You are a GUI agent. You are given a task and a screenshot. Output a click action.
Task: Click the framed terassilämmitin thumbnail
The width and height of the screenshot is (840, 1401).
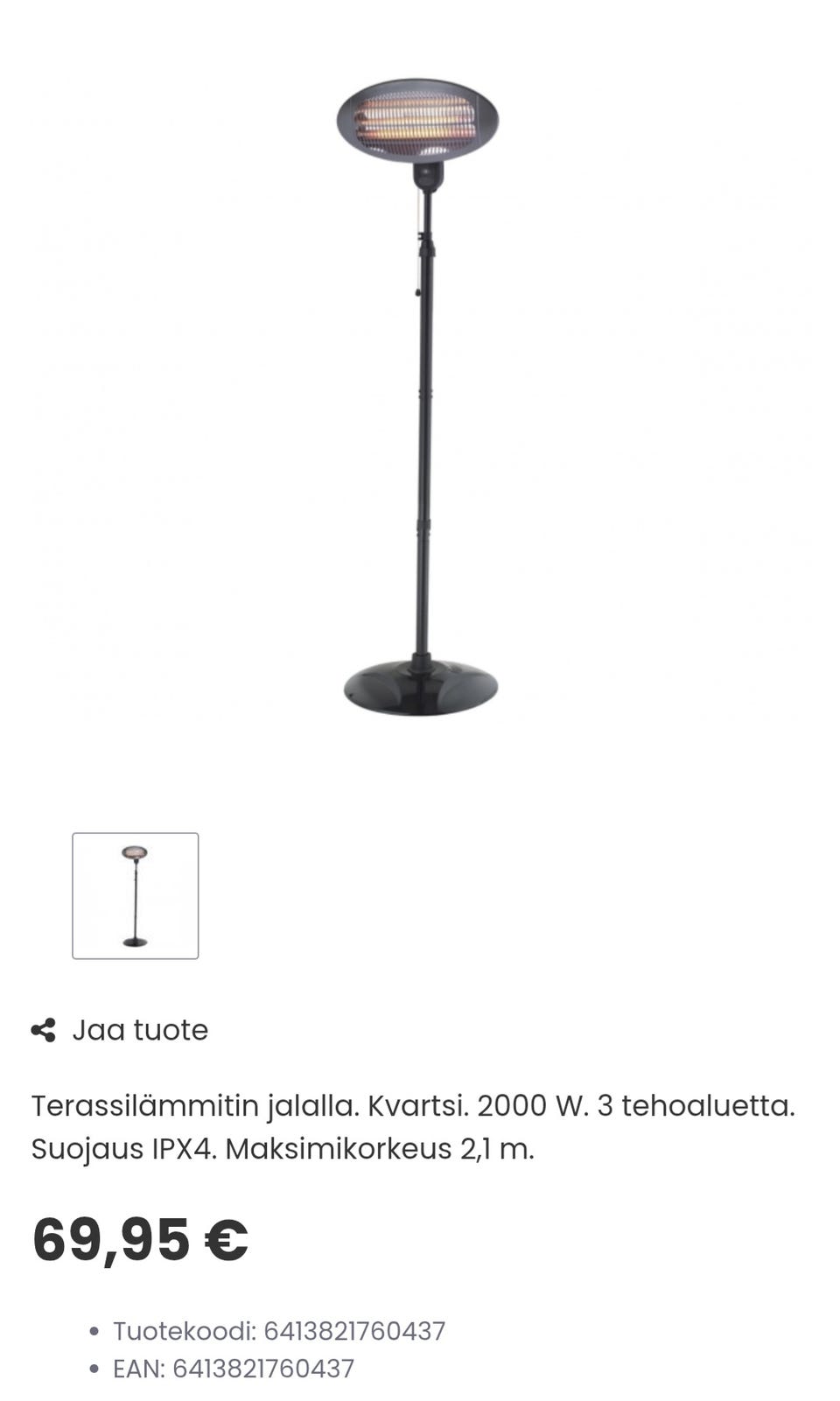[x=134, y=894]
